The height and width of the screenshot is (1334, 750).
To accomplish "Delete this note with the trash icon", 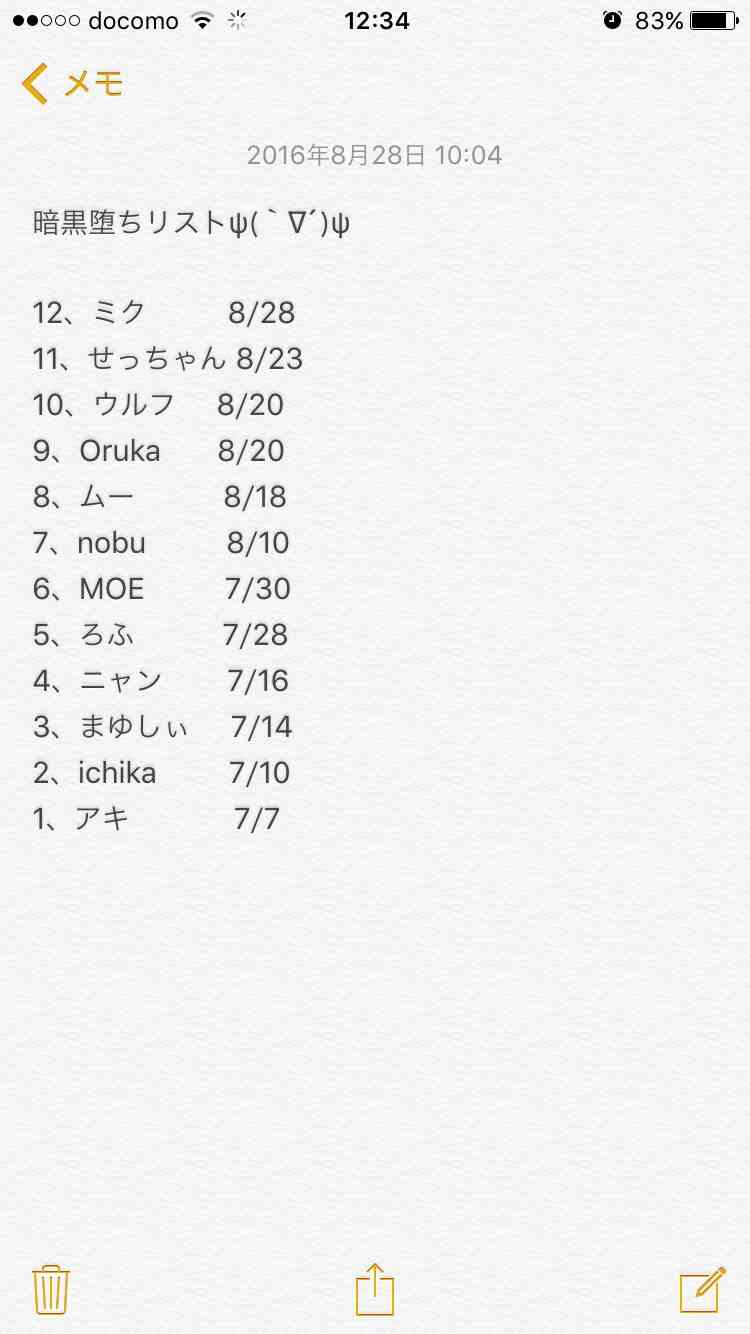I will pos(50,1289).
